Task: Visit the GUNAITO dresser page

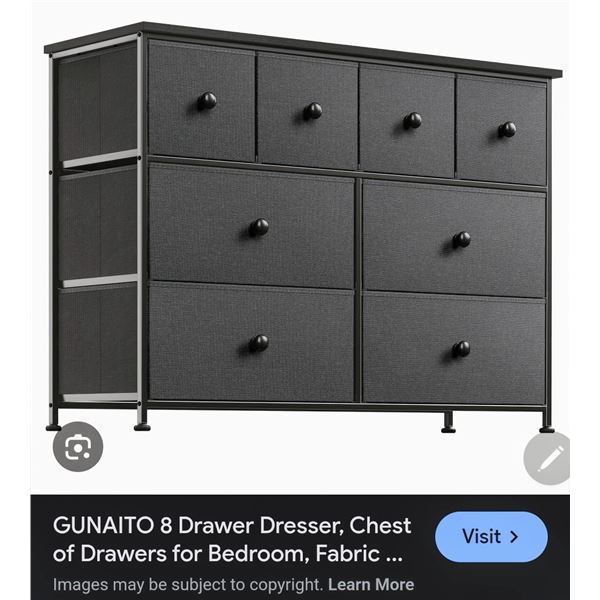Action: coord(491,537)
